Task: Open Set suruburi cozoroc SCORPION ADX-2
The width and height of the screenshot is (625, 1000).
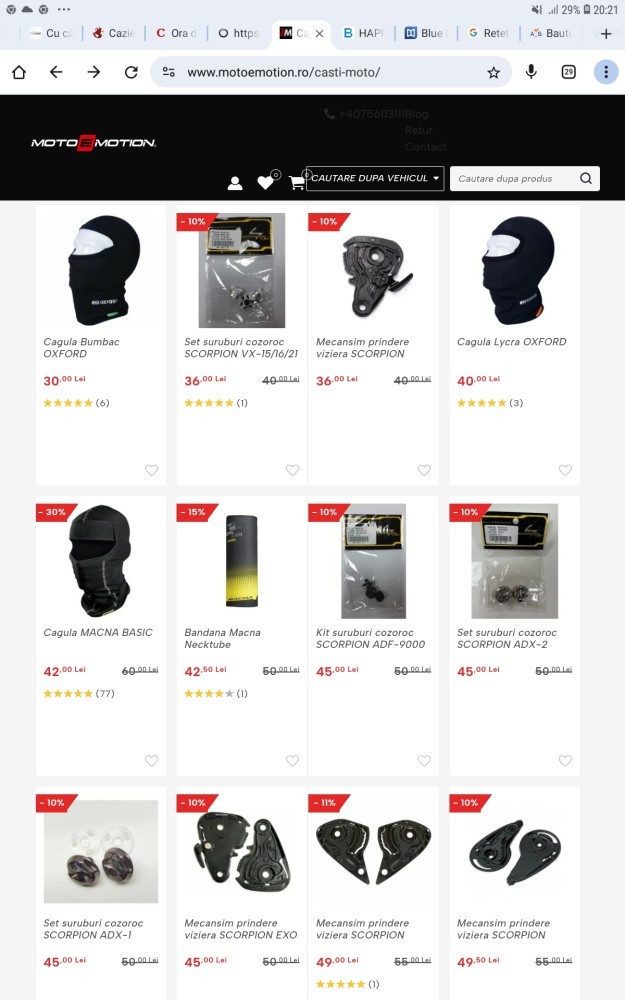Action: 514,561
